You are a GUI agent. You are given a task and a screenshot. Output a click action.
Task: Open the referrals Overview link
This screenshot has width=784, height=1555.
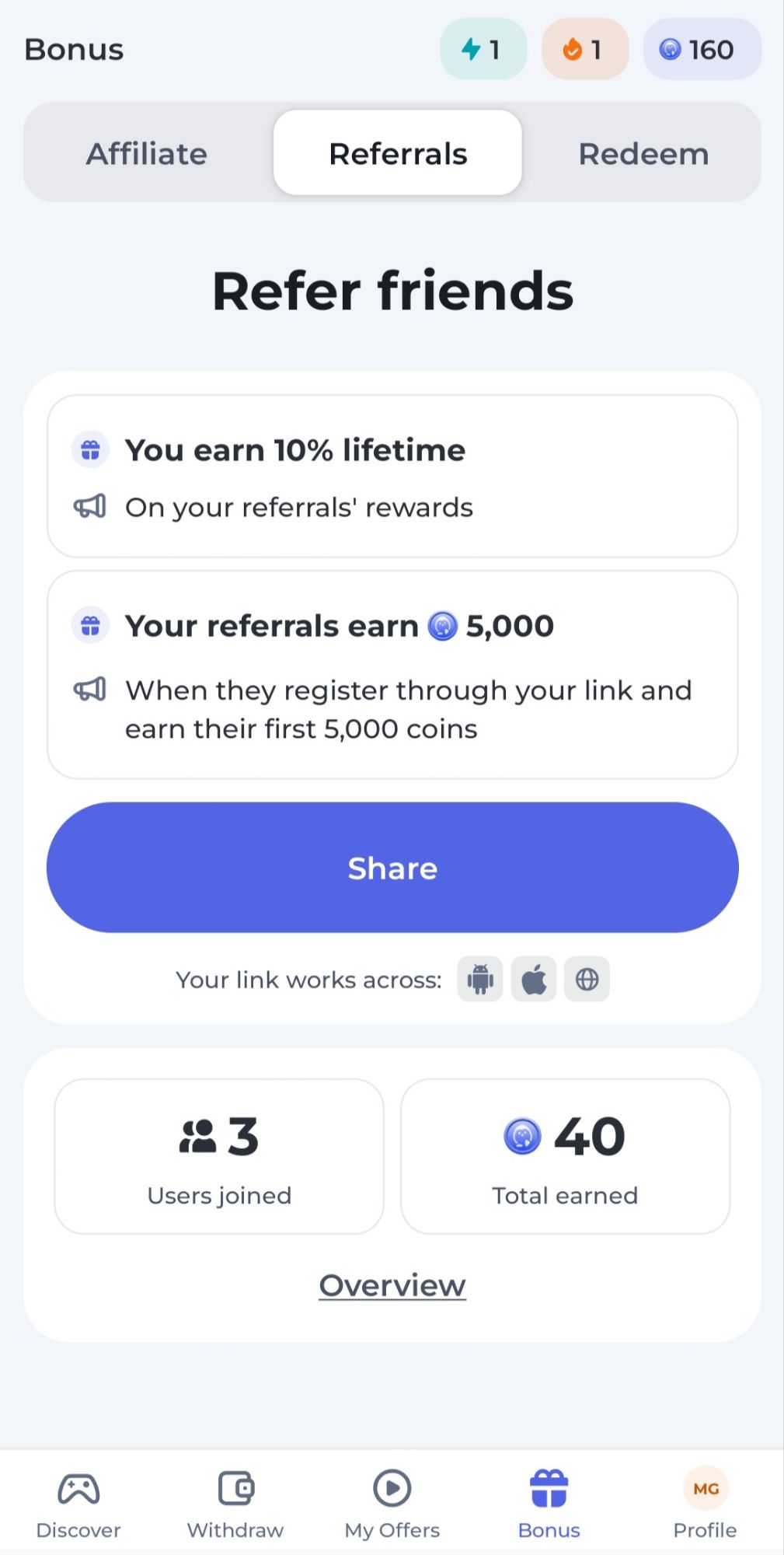(x=392, y=1285)
